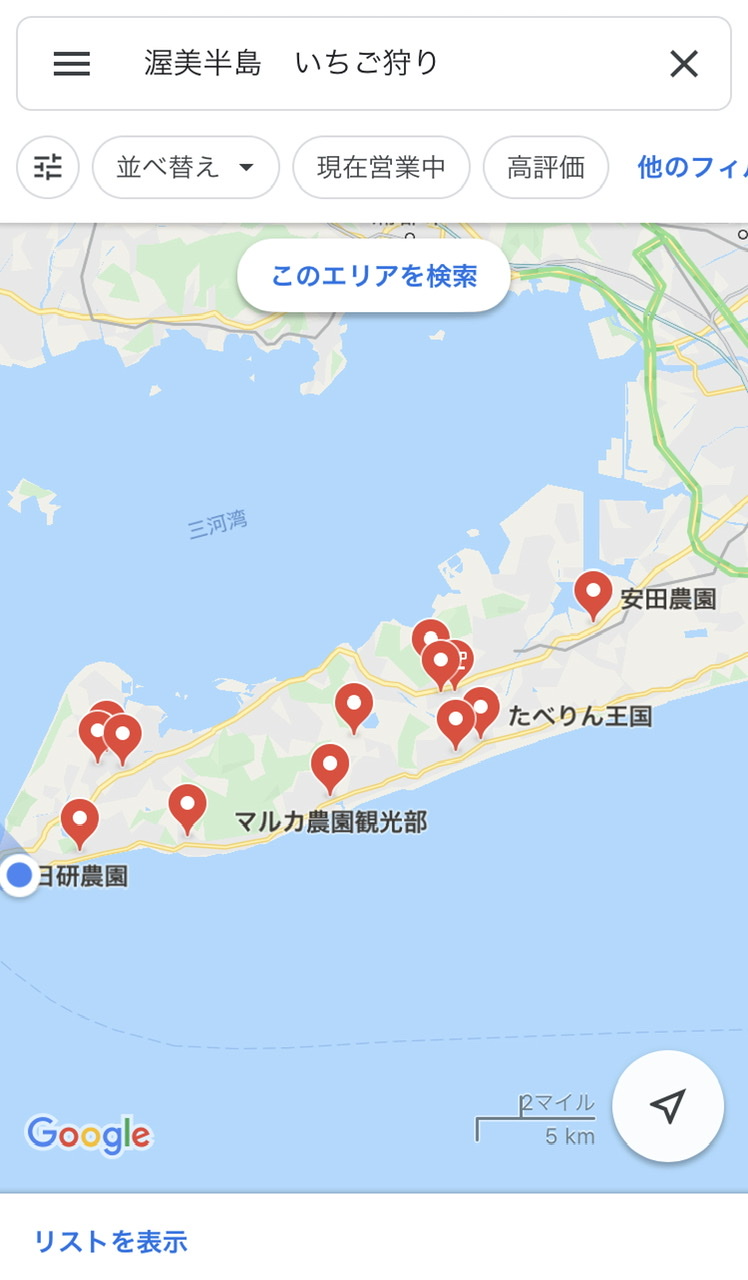748x1280 pixels.
Task: Select the たべりん王国 map pin
Action: [x=481, y=708]
